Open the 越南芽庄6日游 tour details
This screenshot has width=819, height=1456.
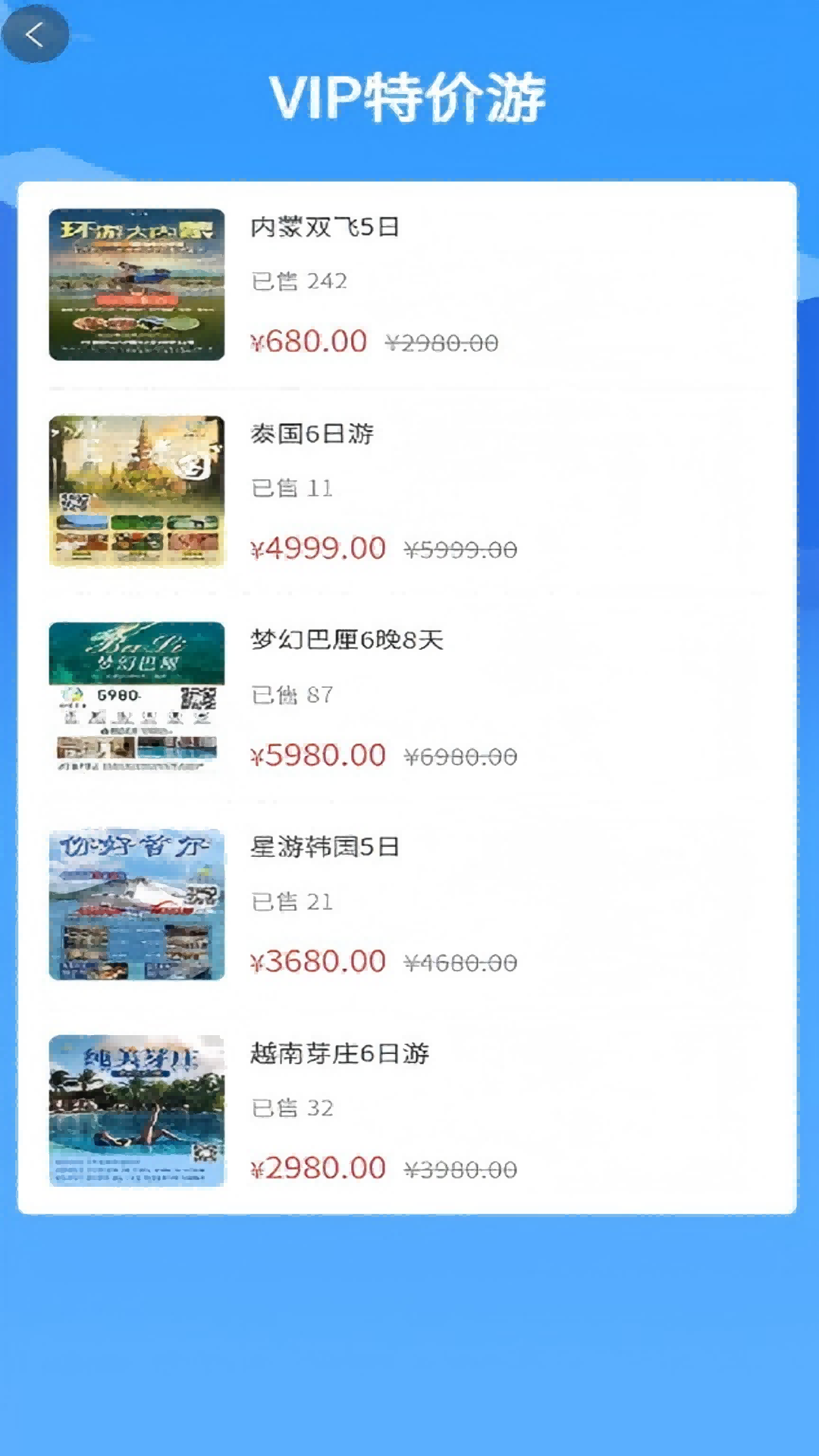click(x=339, y=1054)
